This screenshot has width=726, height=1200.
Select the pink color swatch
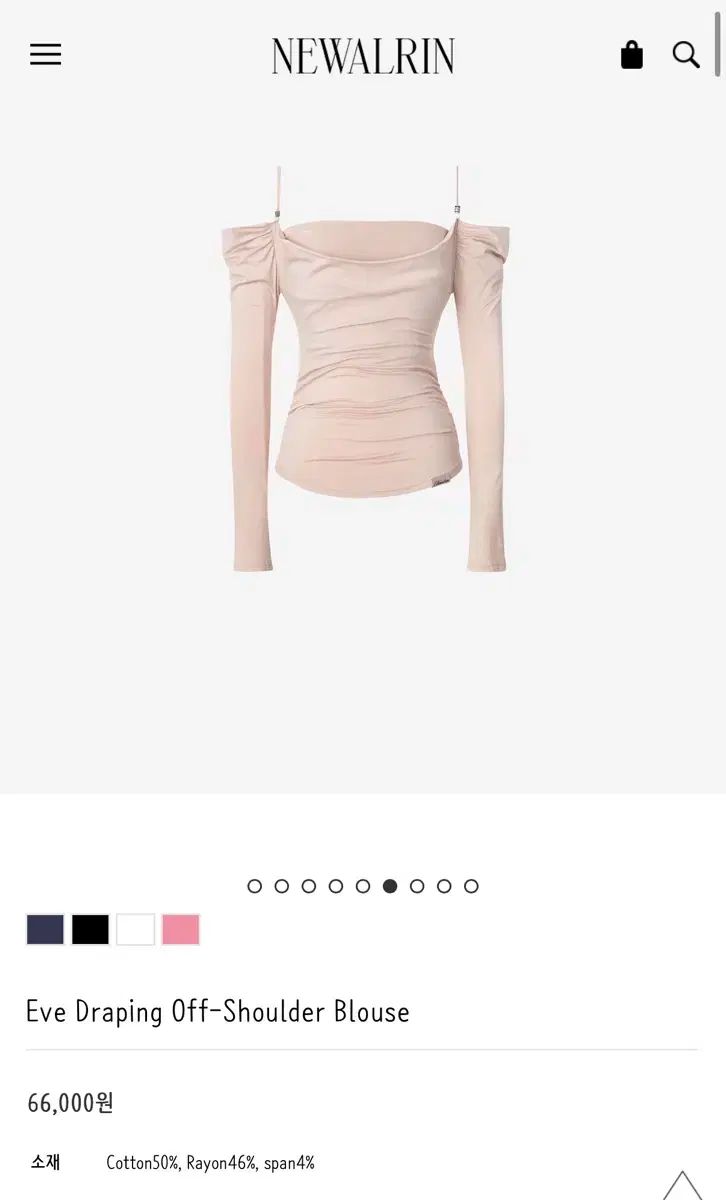[181, 929]
